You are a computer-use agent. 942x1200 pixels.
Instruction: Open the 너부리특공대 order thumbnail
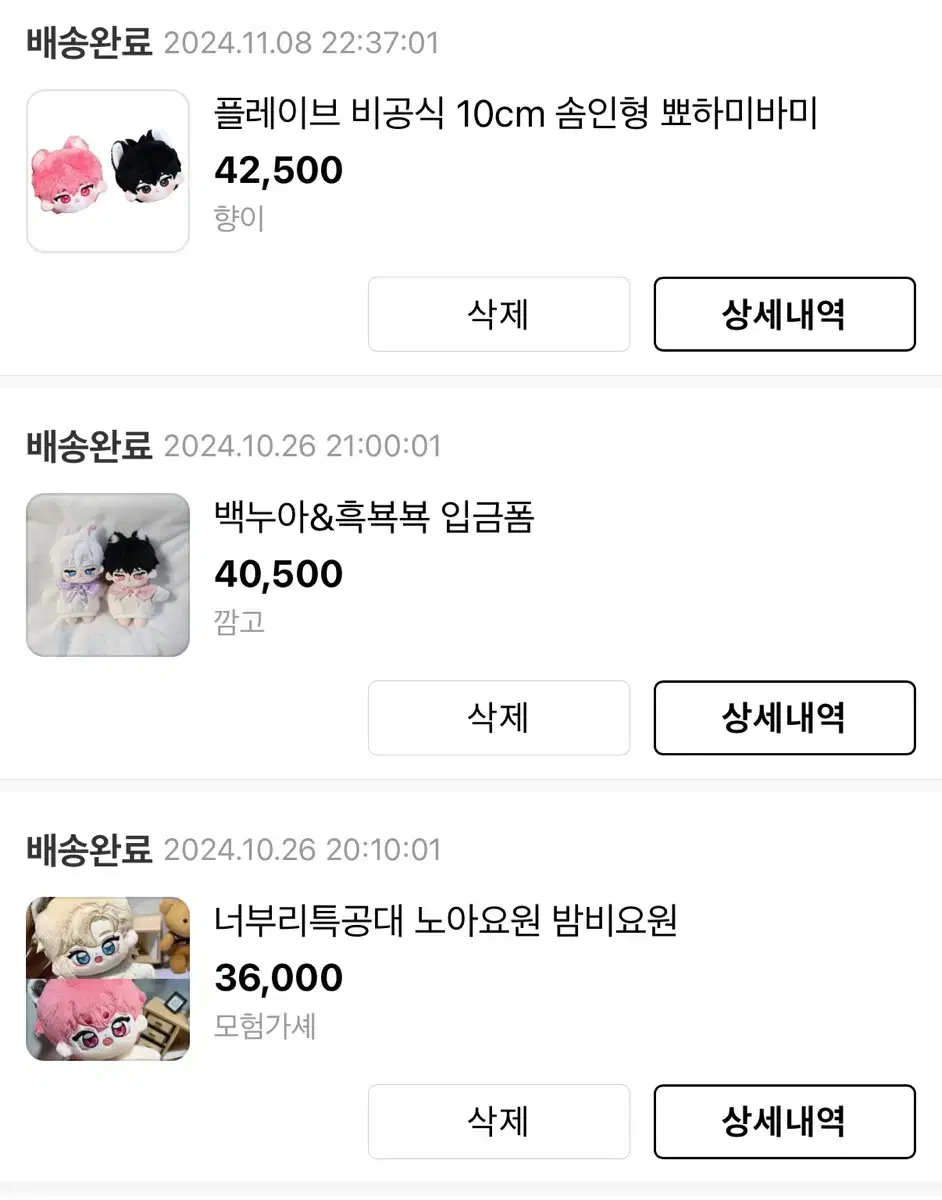[x=107, y=977]
